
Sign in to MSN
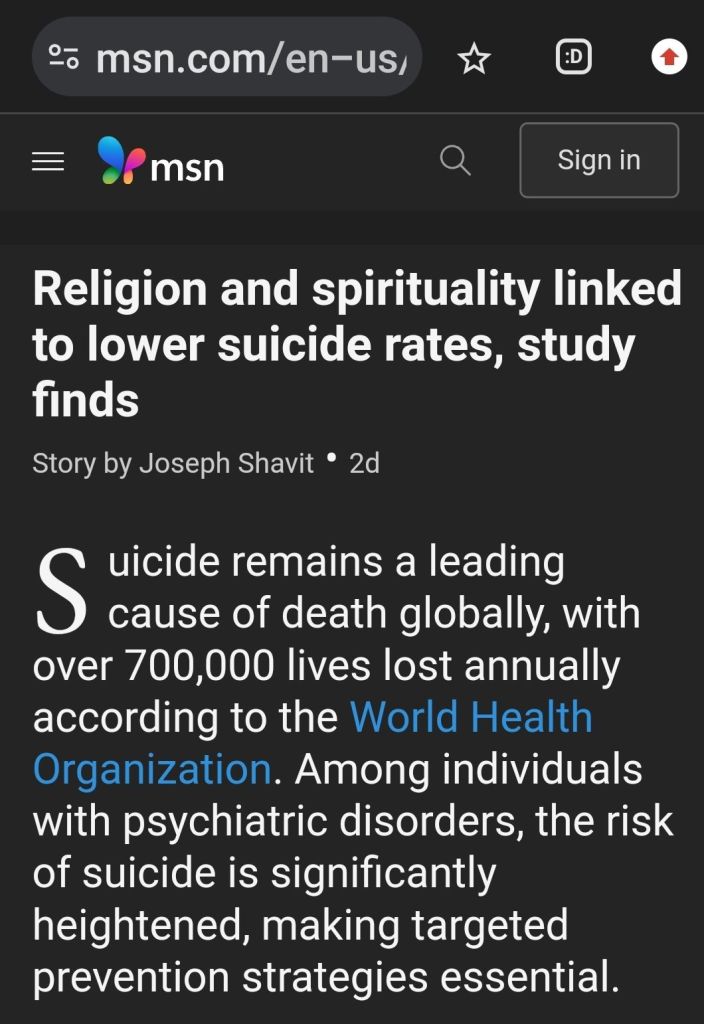(599, 160)
